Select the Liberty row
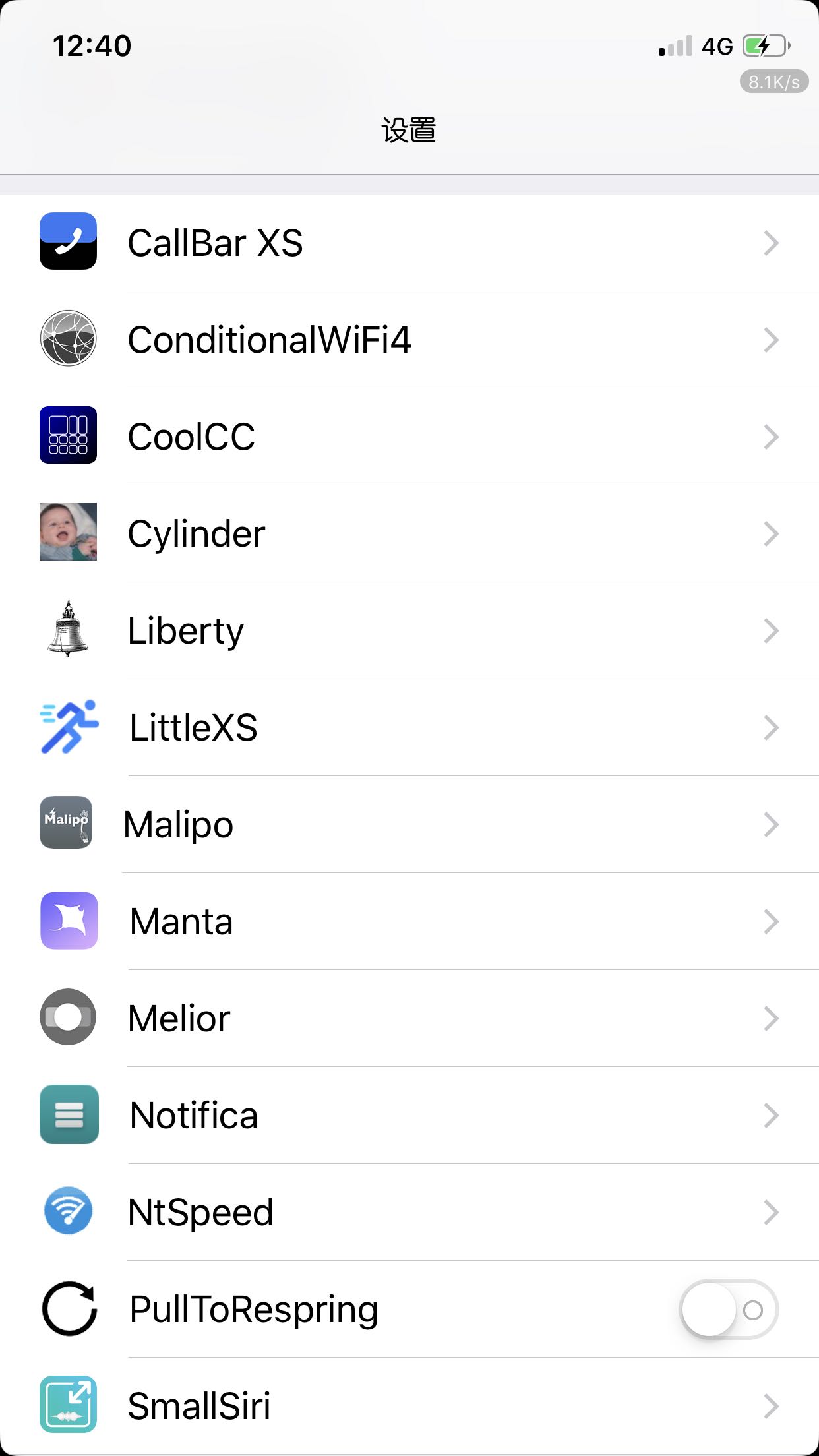Screen dimensions: 819x1456 (x=409, y=630)
